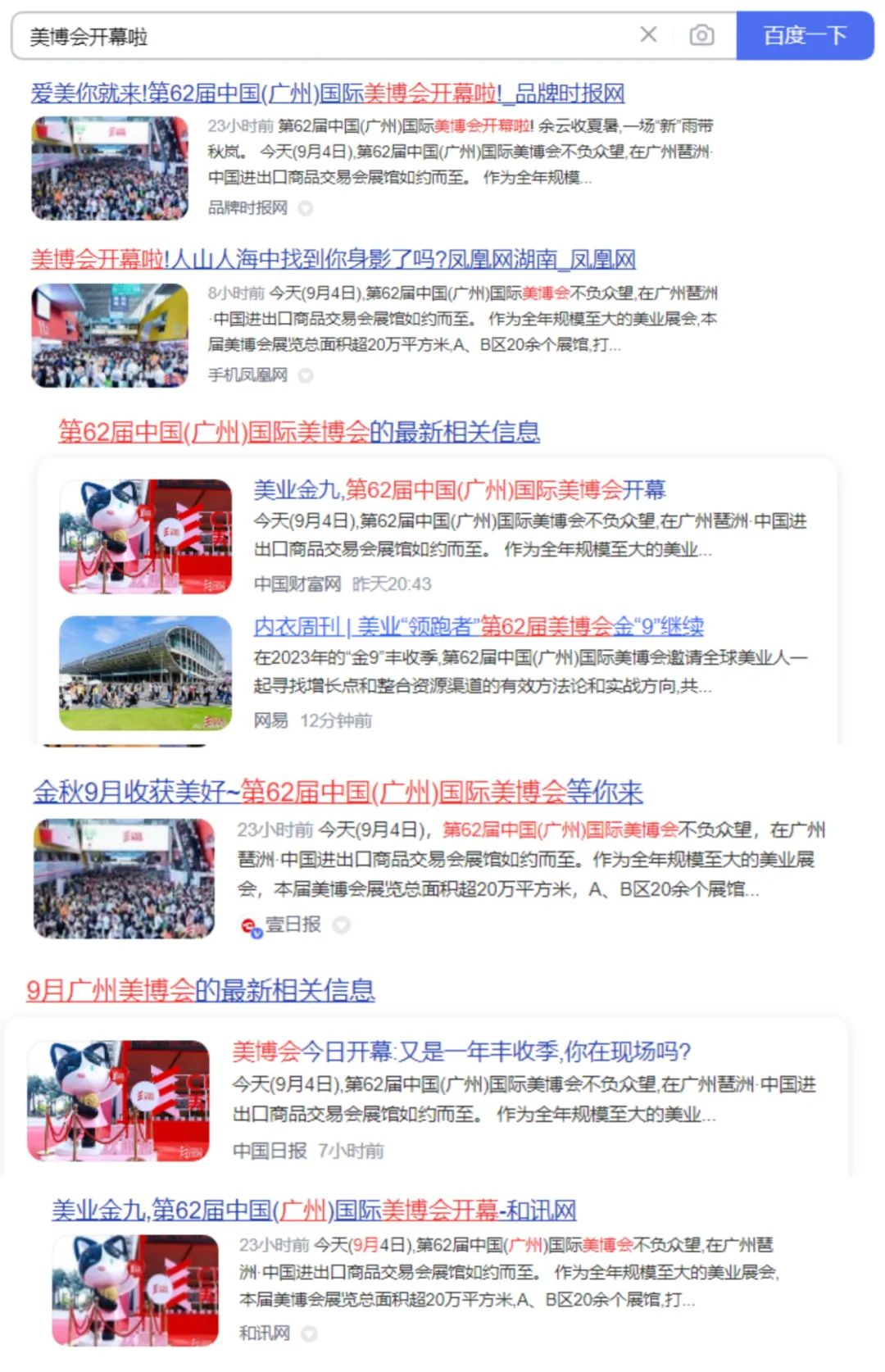Tap the cat mascot thumbnail of 和讯网 result

pyautogui.click(x=135, y=1290)
